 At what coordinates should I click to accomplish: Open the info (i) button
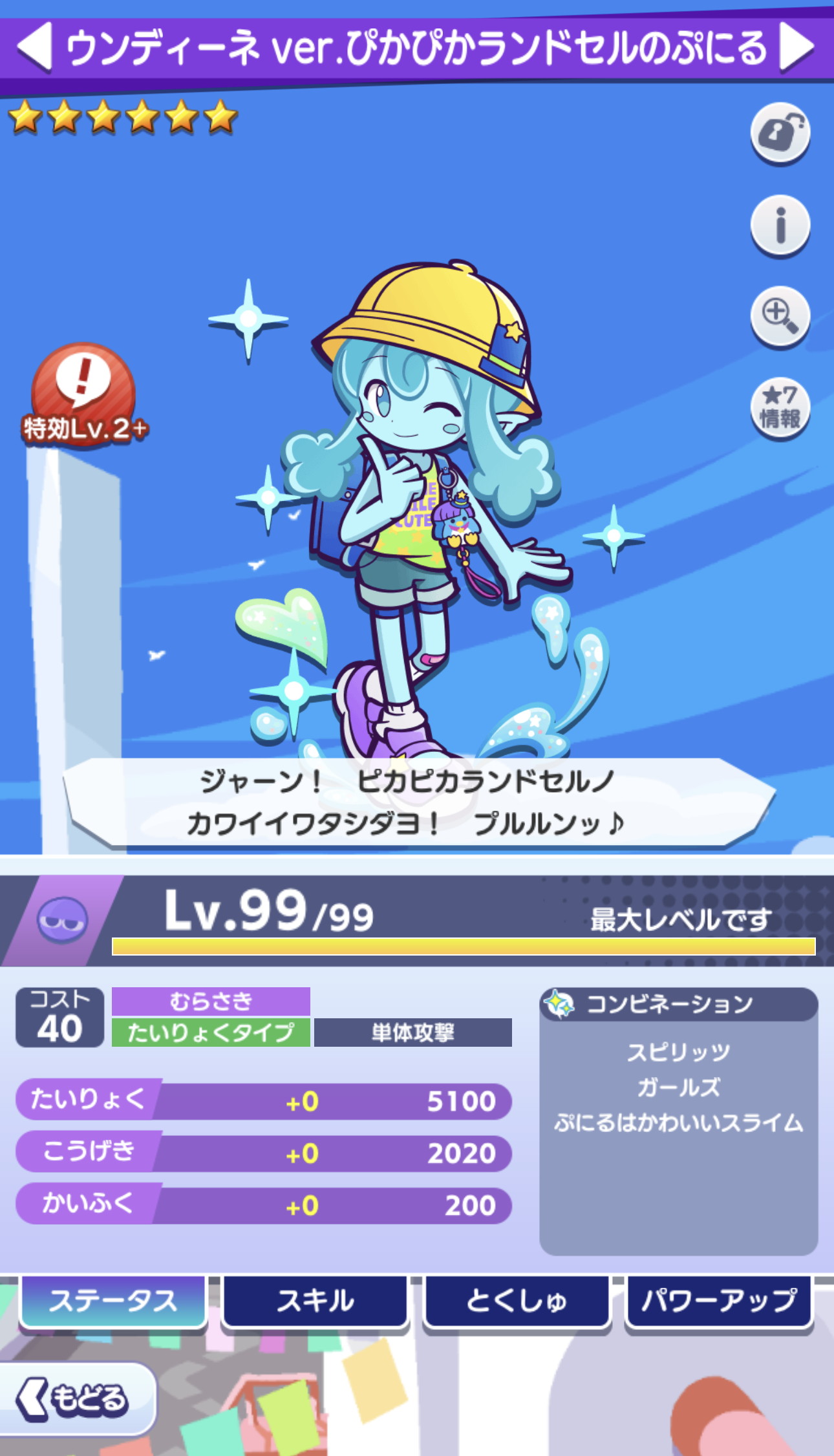pyautogui.click(x=780, y=225)
